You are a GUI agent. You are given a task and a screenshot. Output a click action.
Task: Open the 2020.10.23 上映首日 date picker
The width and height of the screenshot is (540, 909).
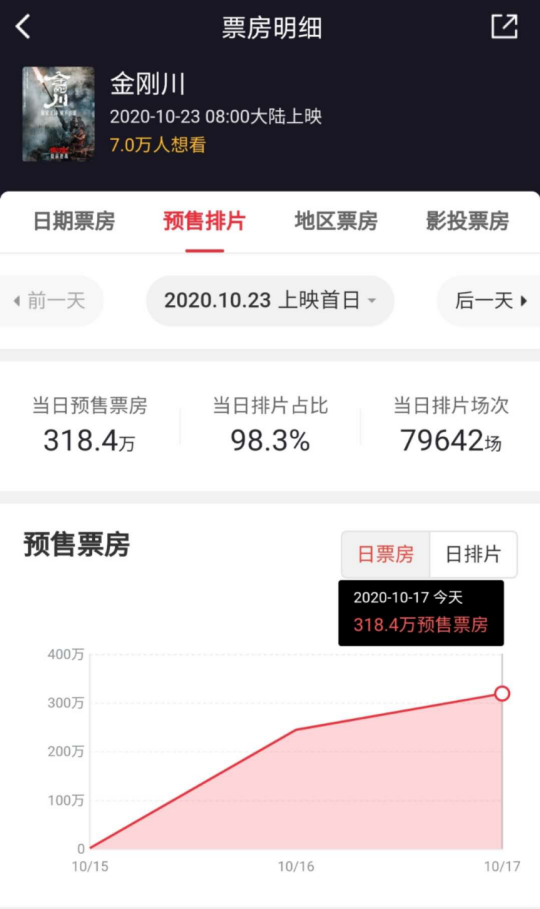[x=270, y=300]
